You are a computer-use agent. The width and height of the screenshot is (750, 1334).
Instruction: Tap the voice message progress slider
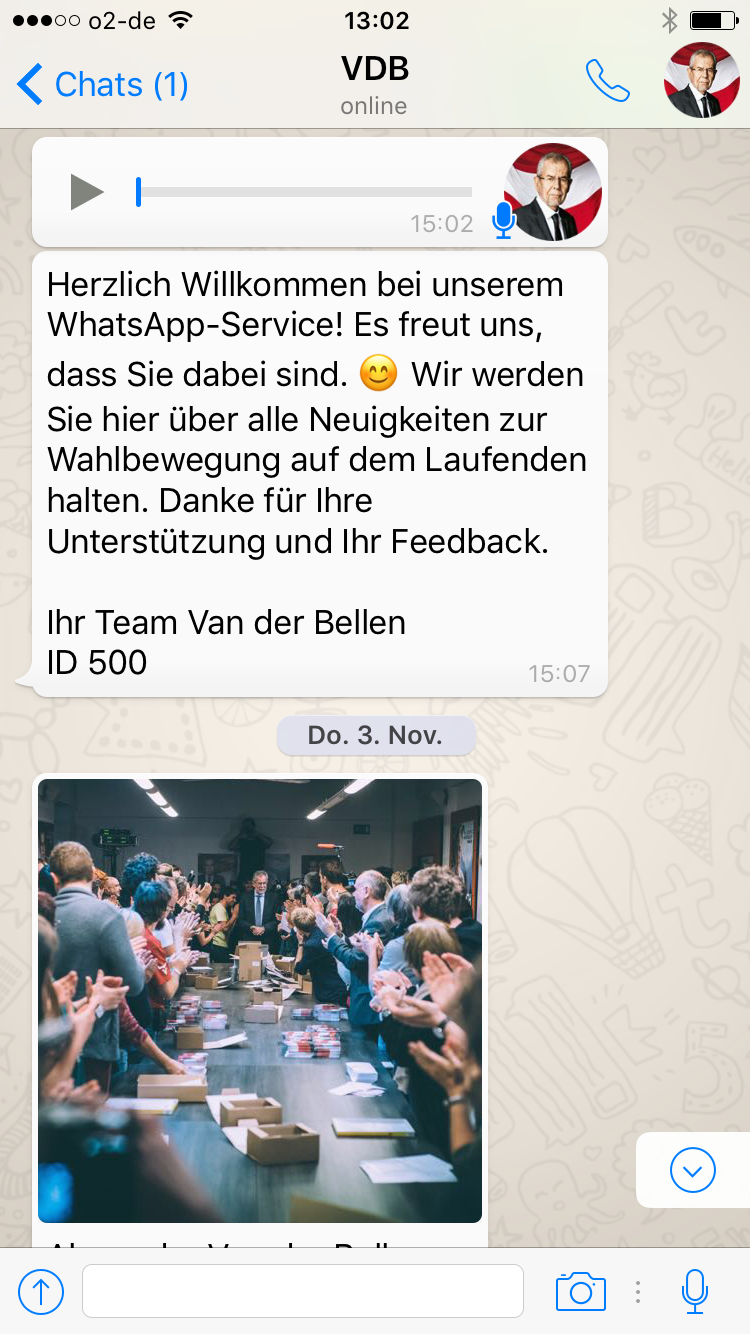point(304,191)
